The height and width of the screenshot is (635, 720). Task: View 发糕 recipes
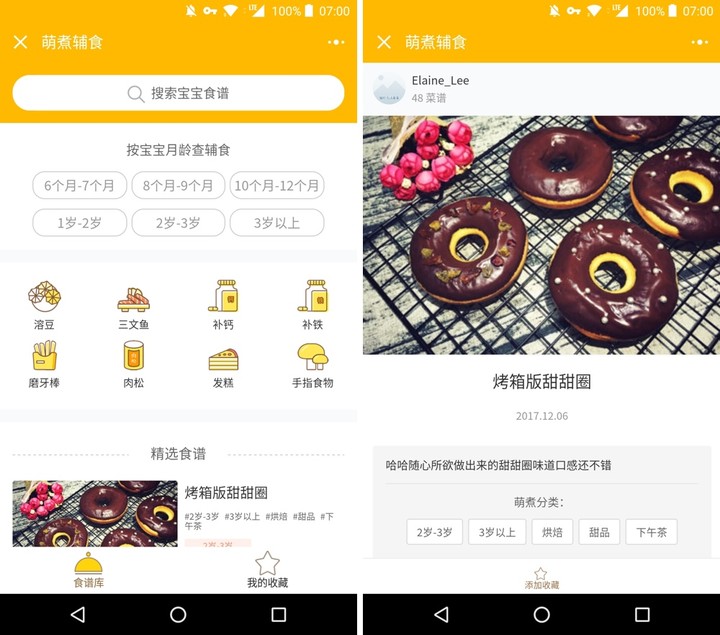coord(223,364)
